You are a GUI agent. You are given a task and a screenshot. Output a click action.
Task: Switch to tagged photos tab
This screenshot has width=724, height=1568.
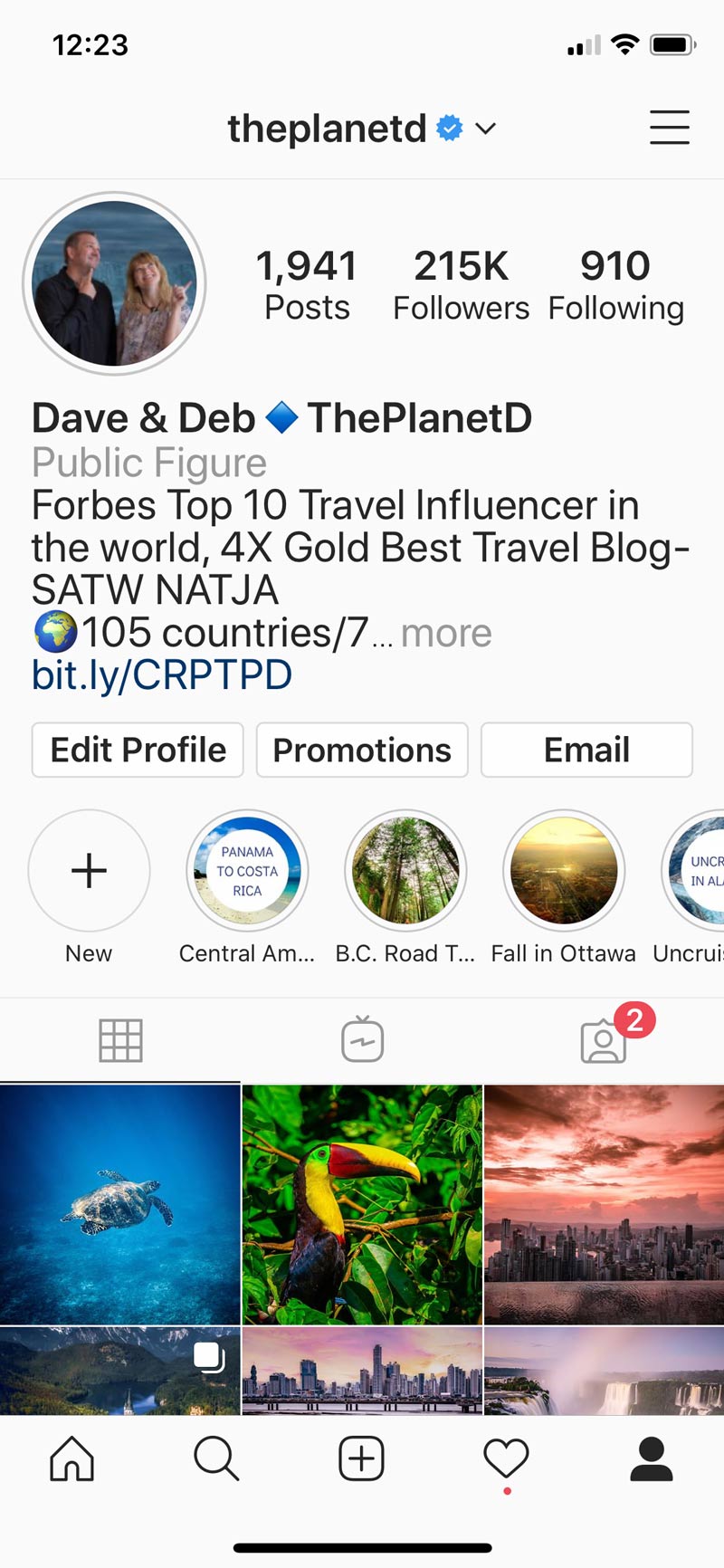[x=604, y=1040]
